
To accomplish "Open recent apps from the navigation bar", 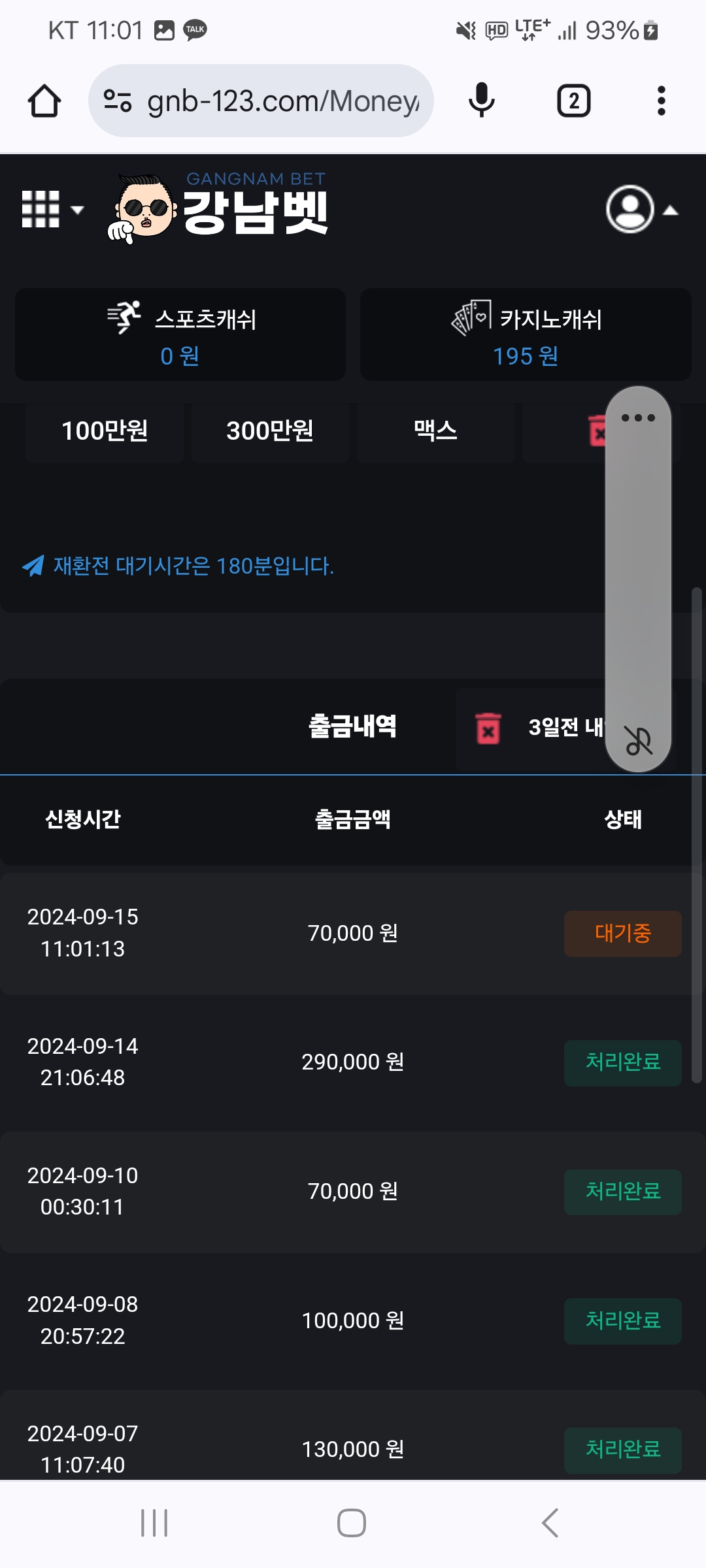I will (154, 1523).
